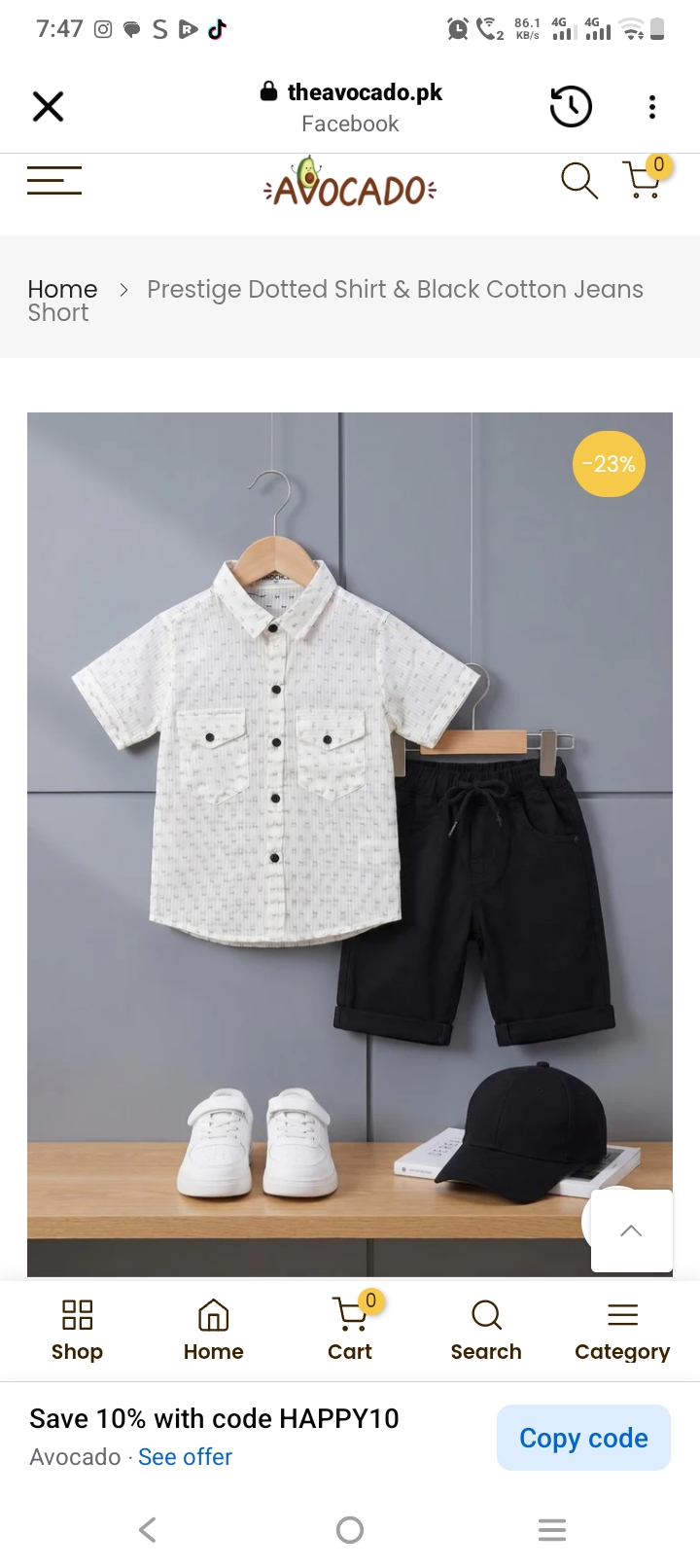Viewport: 700px width, 1568px height.
Task: Copy the HAPPY10 discount code
Action: tap(583, 1438)
